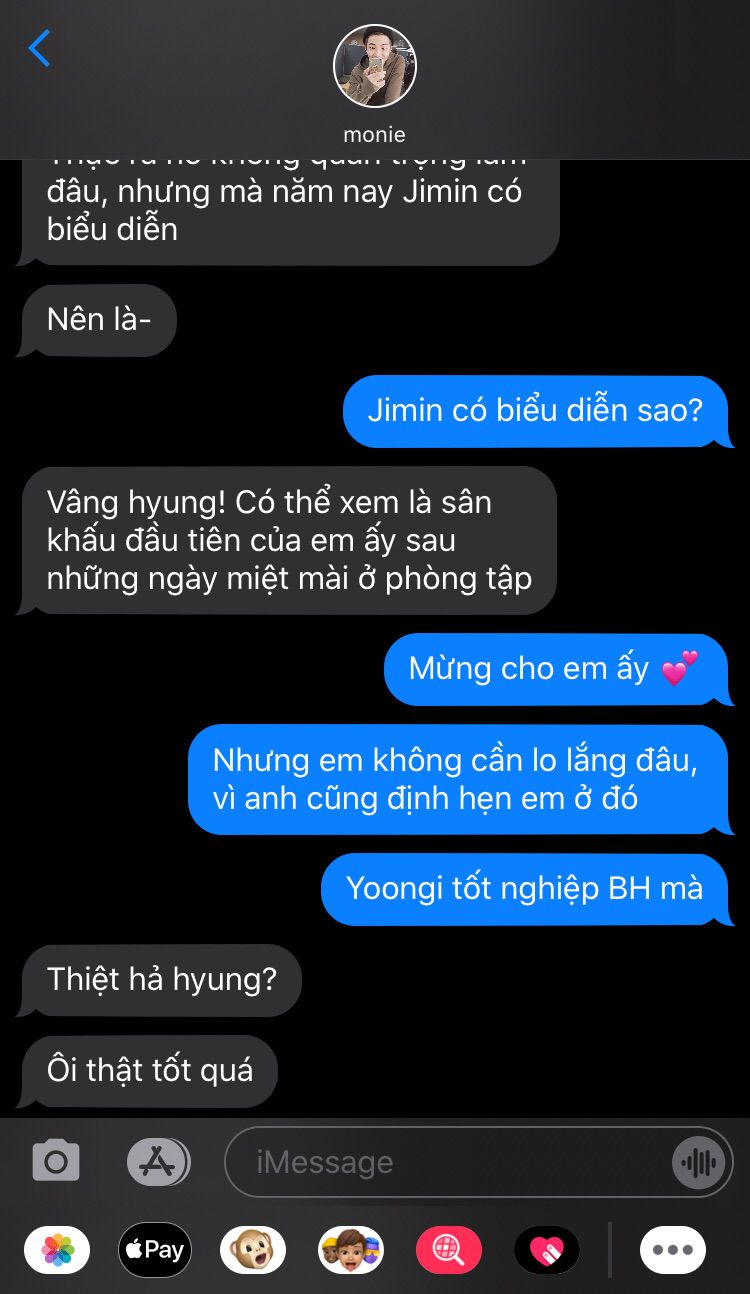The height and width of the screenshot is (1294, 750).
Task: Open the images search app
Action: pyautogui.click(x=449, y=1250)
